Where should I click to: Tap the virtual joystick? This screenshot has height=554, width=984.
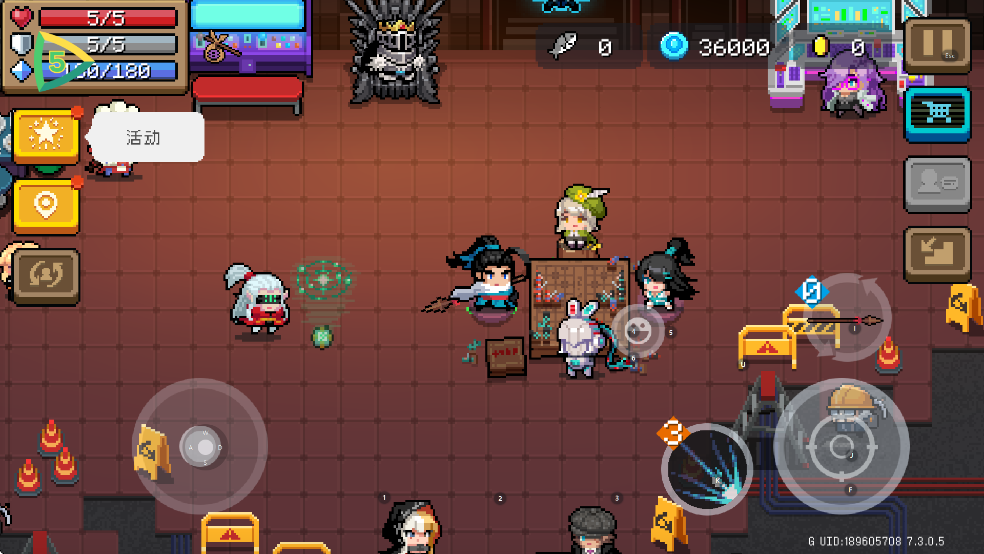pyautogui.click(x=200, y=445)
